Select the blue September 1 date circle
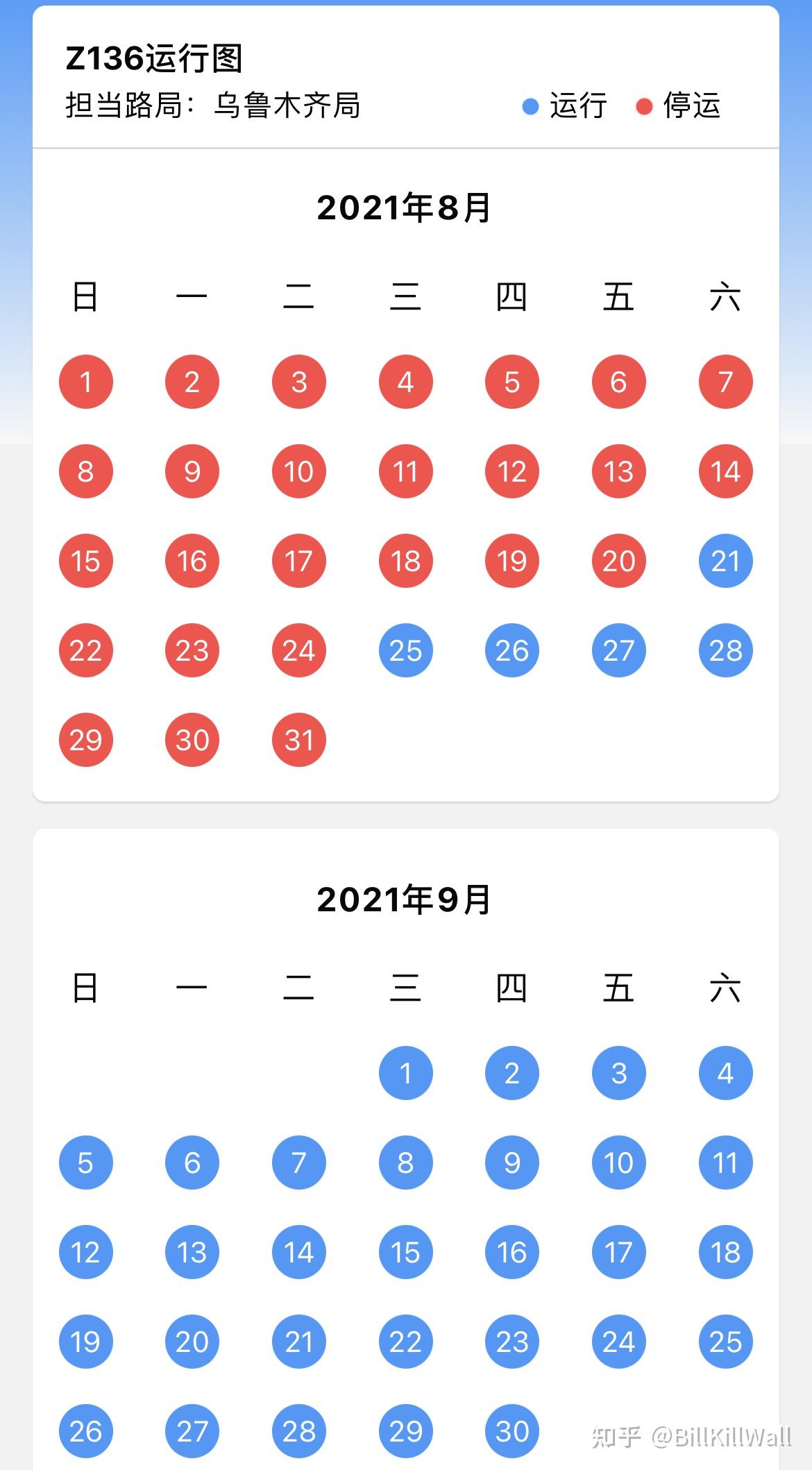 [405, 1072]
